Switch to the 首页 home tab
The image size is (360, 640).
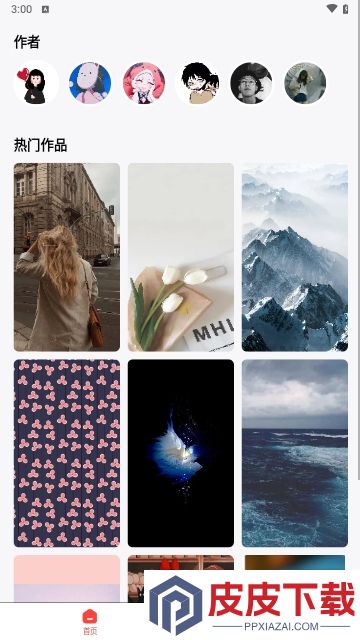(x=90, y=622)
